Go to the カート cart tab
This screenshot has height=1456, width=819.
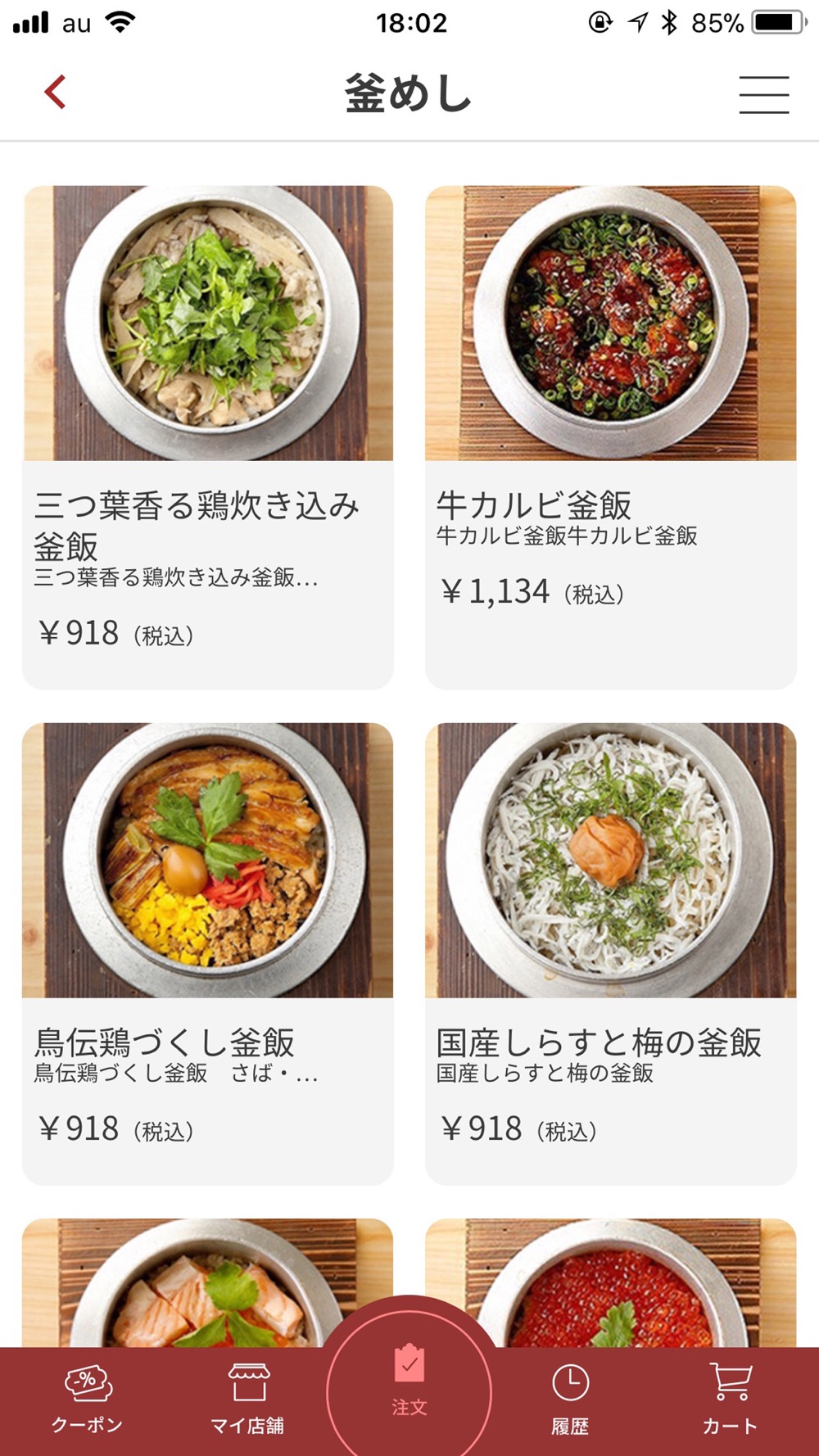(x=730, y=1400)
